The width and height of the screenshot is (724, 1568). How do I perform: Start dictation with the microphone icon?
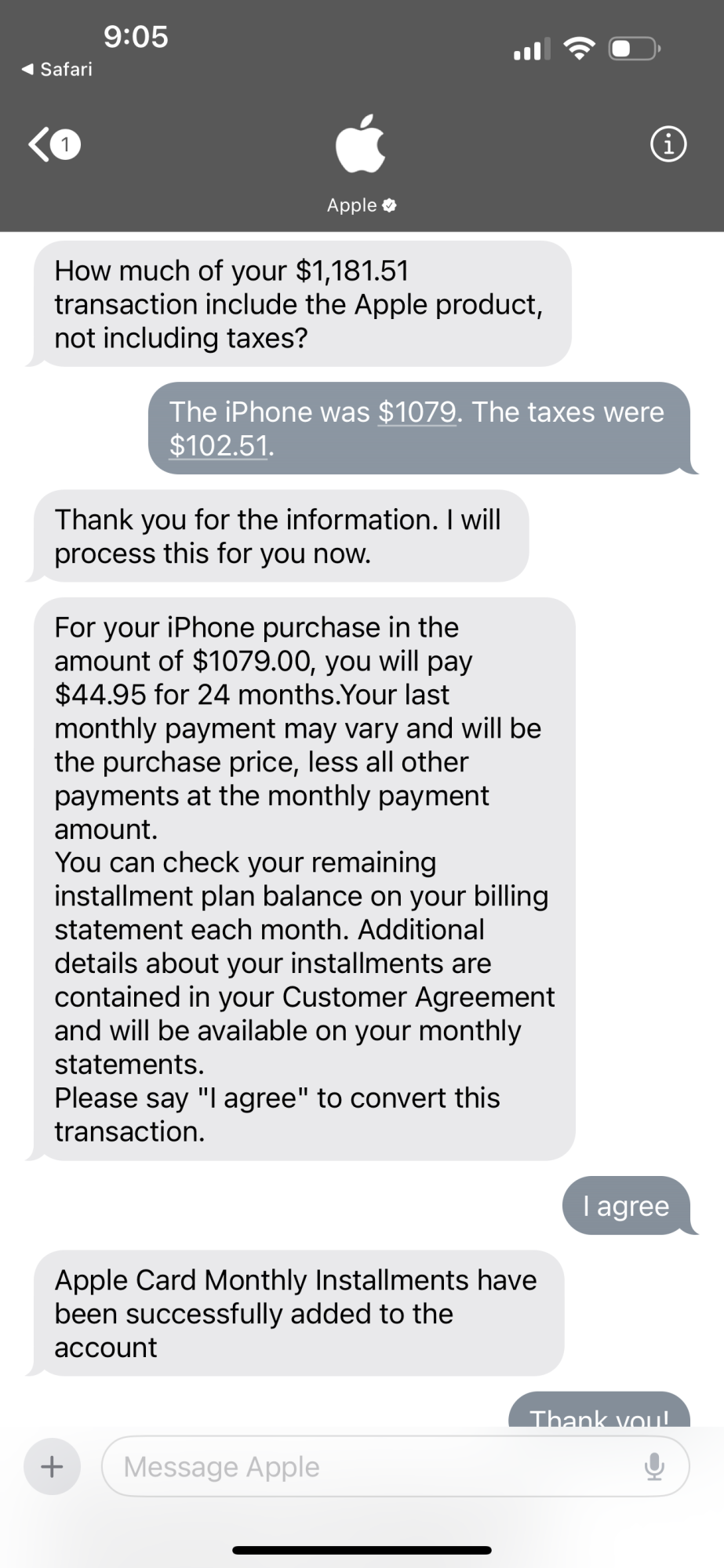(654, 1466)
